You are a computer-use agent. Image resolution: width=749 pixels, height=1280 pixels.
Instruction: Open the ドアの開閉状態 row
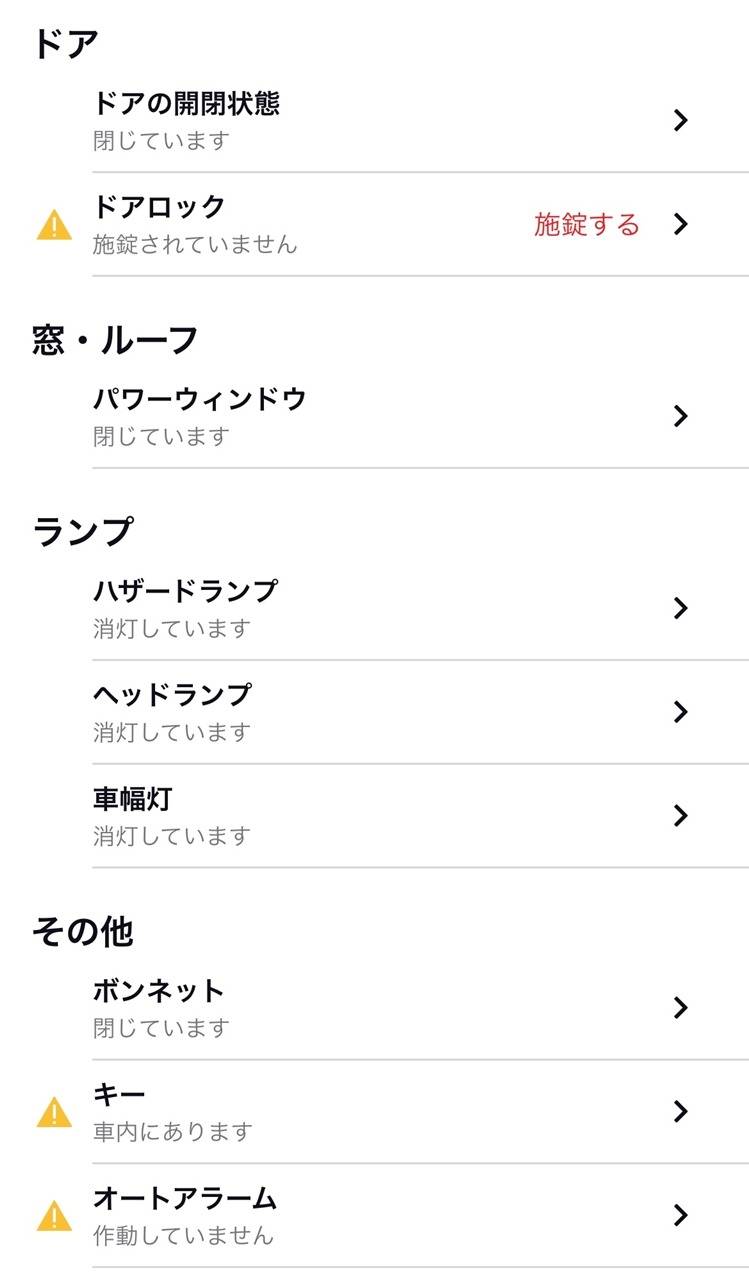coord(374,120)
